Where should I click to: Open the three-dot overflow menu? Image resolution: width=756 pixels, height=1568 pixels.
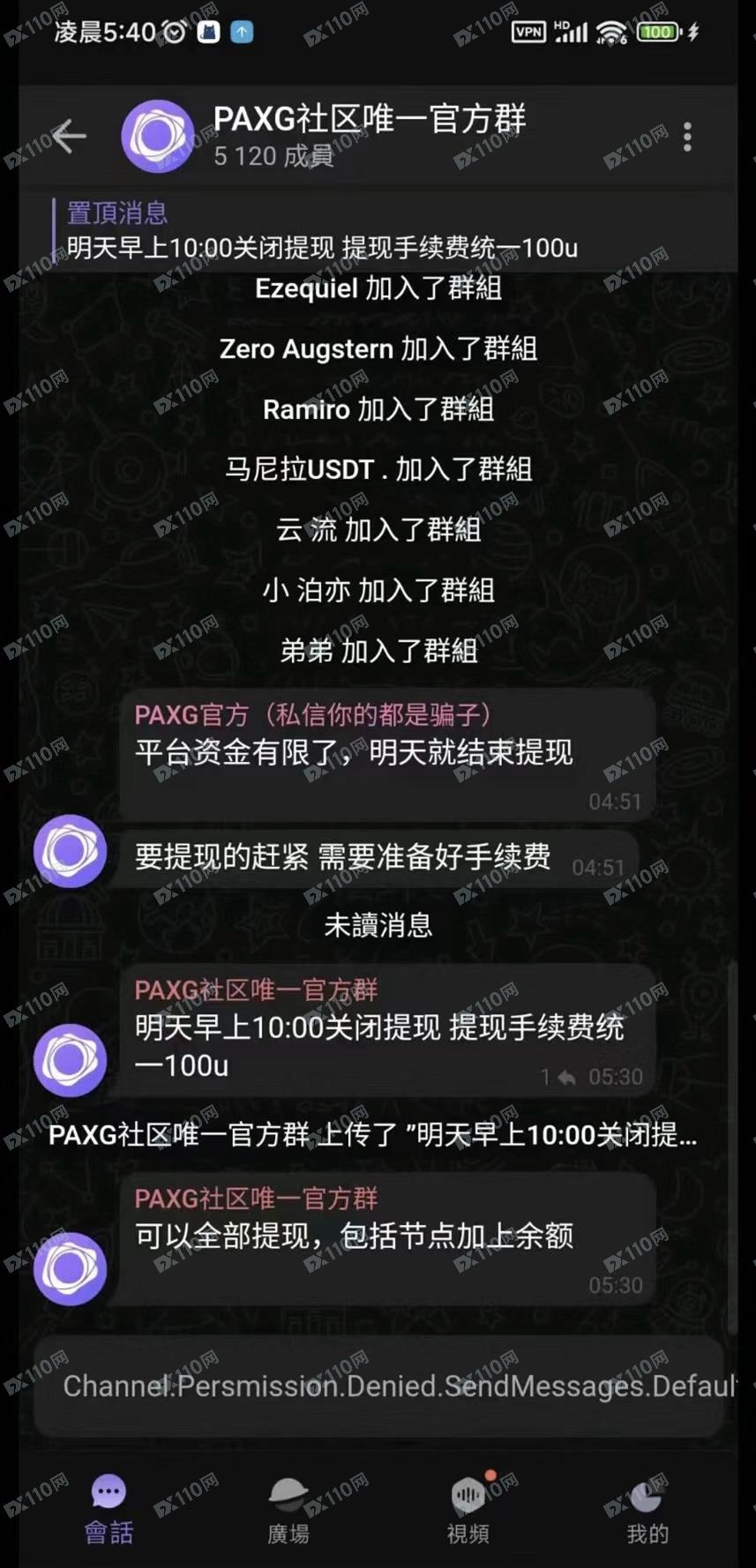[x=687, y=137]
